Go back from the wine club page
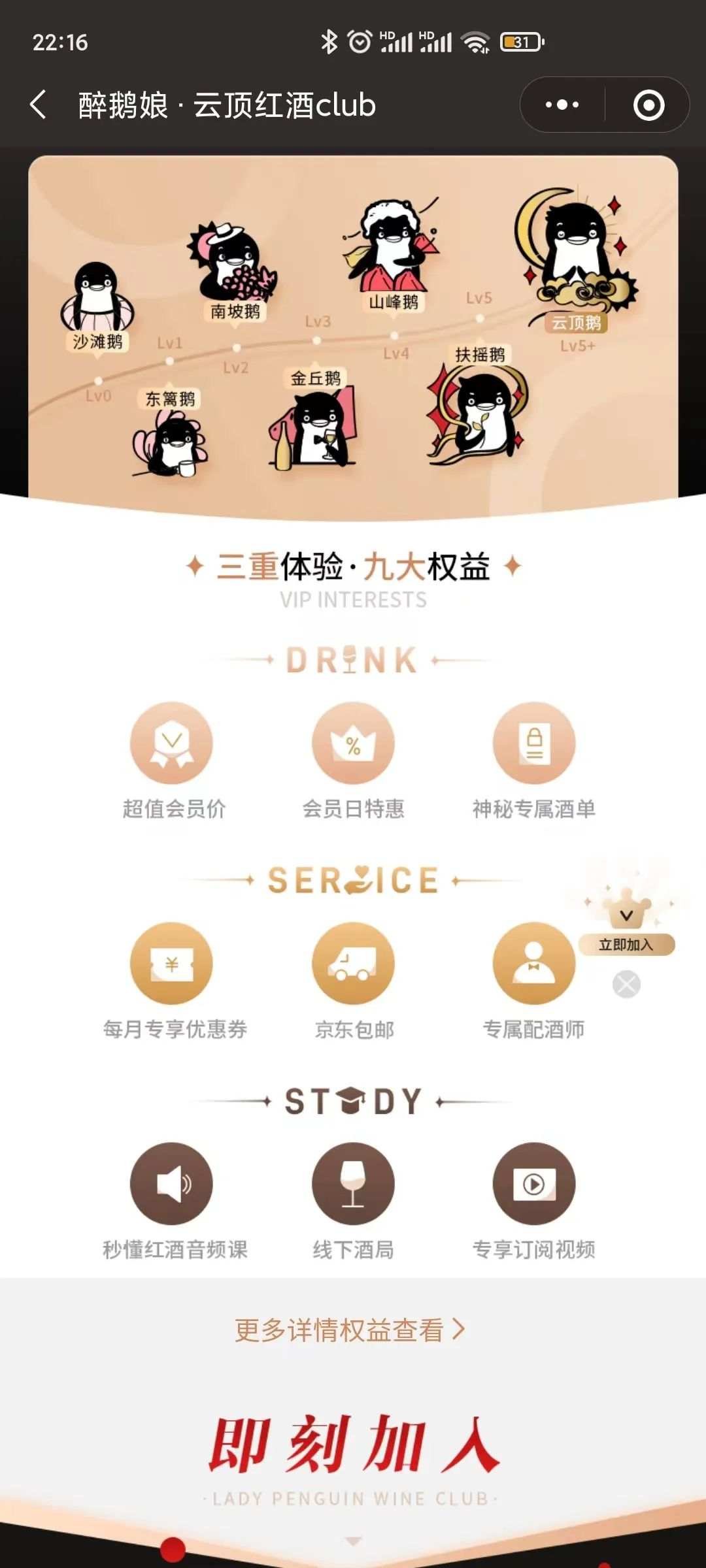Screen dimensions: 706x1568 pyautogui.click(x=39, y=105)
